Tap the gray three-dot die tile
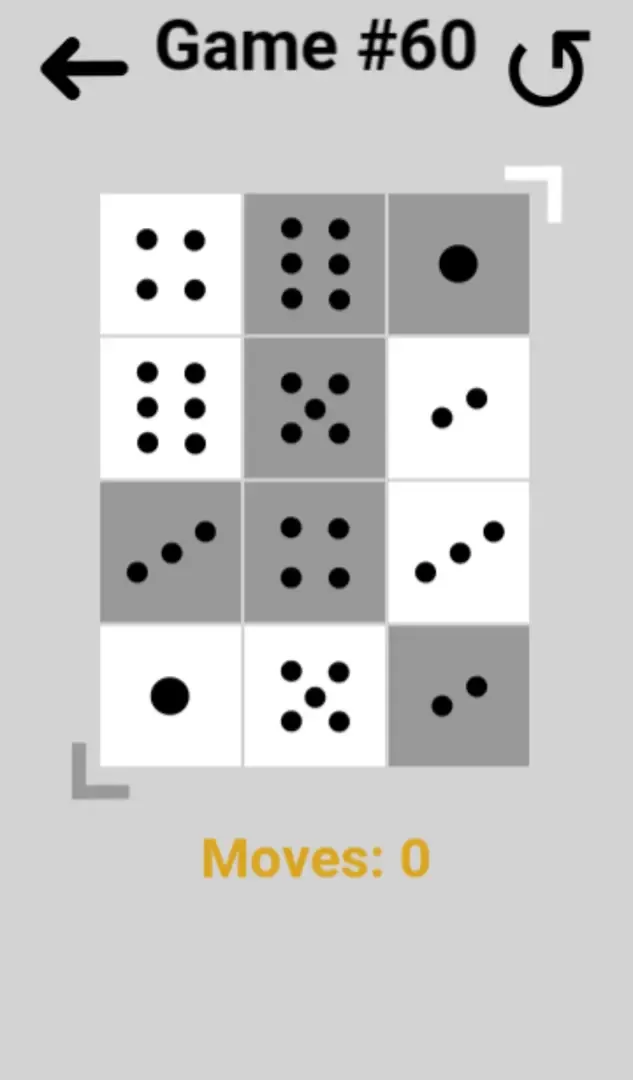The image size is (633, 1080). click(x=171, y=552)
